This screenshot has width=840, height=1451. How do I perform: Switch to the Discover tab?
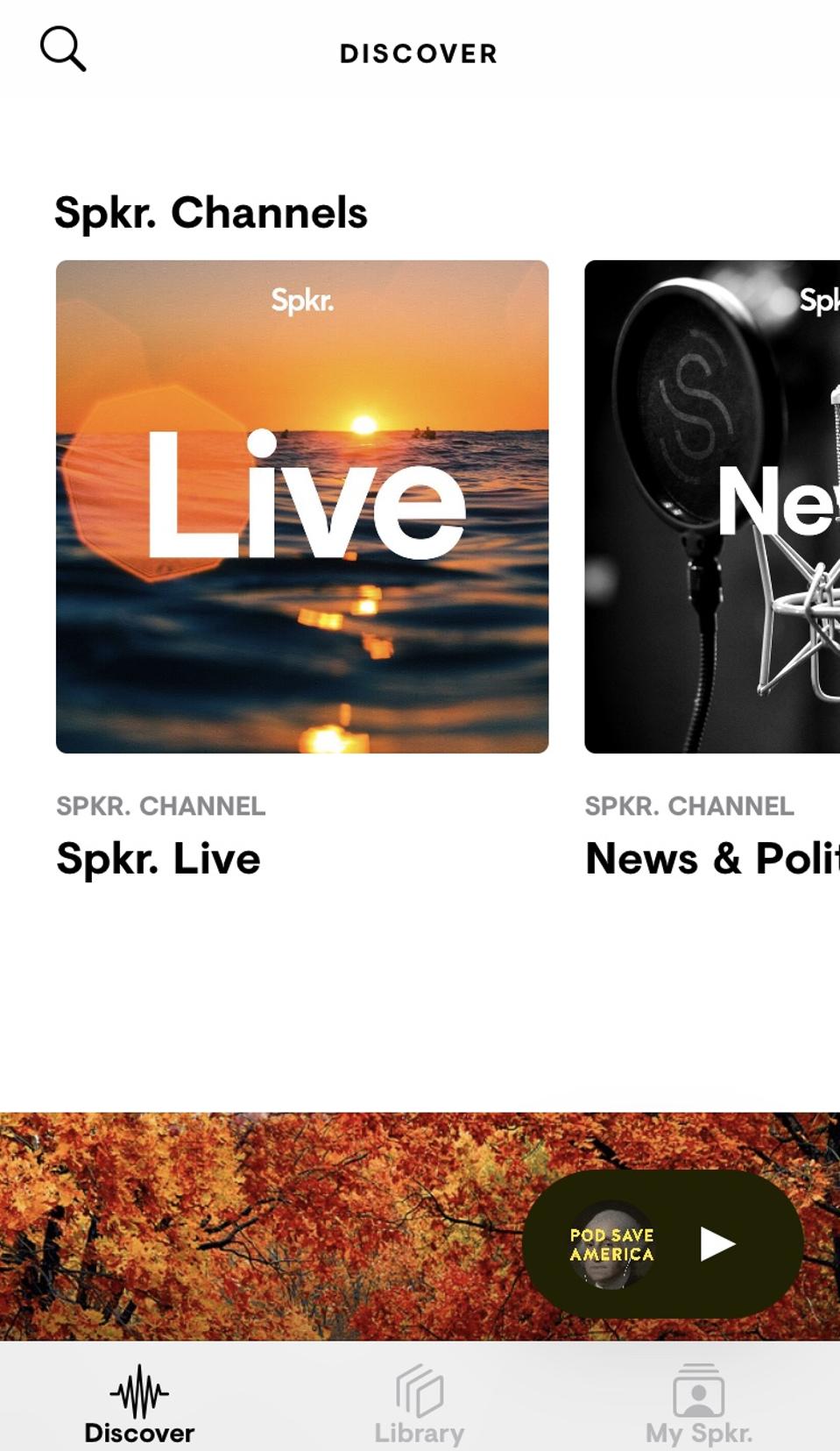tap(139, 1404)
